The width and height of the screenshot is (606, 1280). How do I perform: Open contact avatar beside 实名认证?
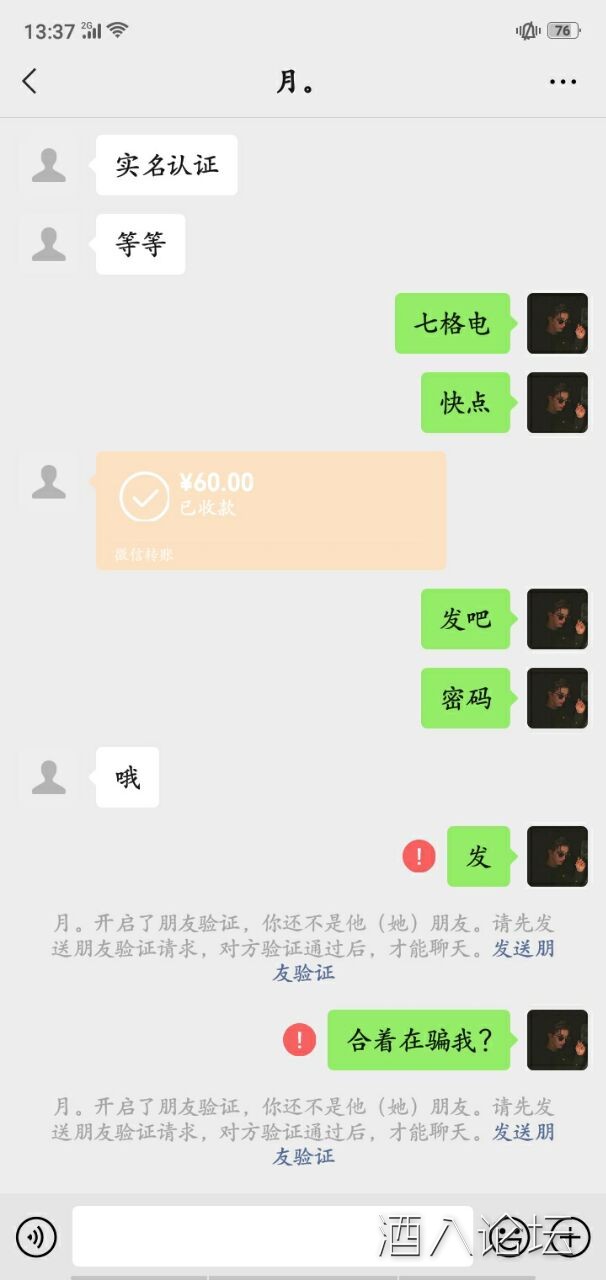pos(48,165)
